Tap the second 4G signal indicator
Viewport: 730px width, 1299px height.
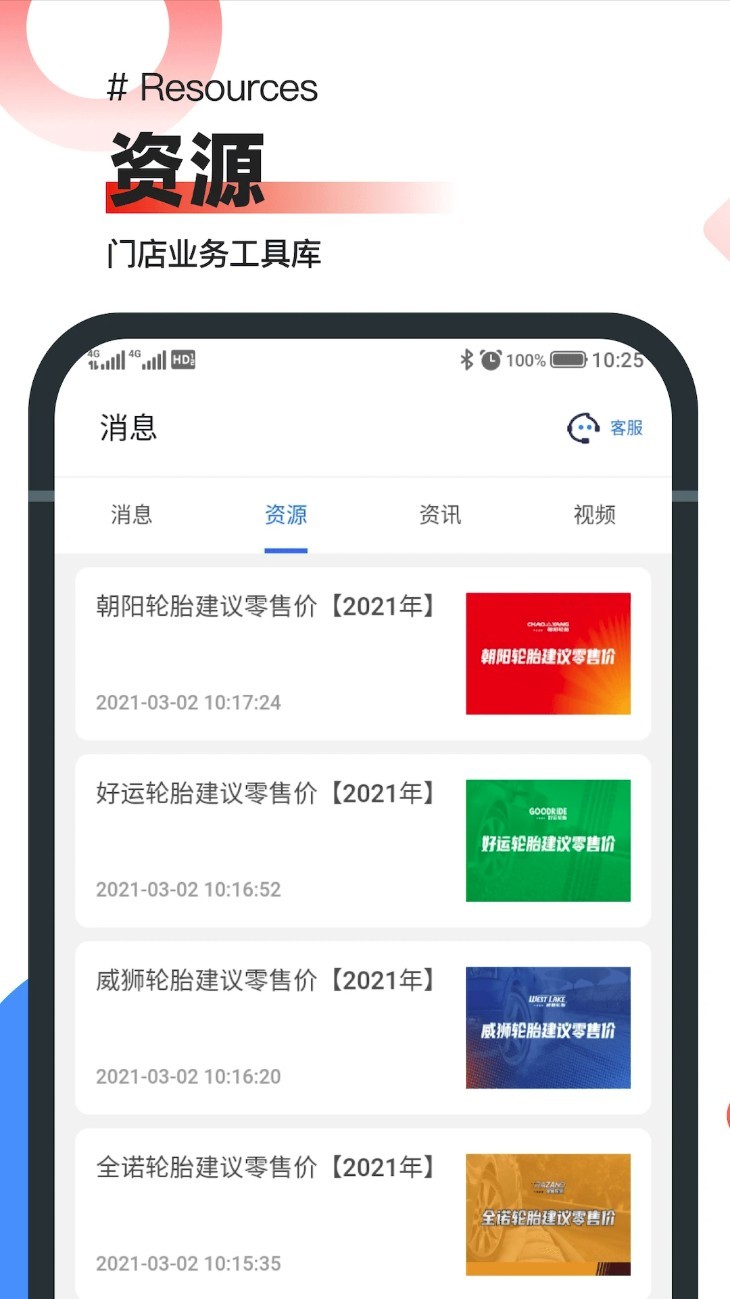[x=147, y=359]
